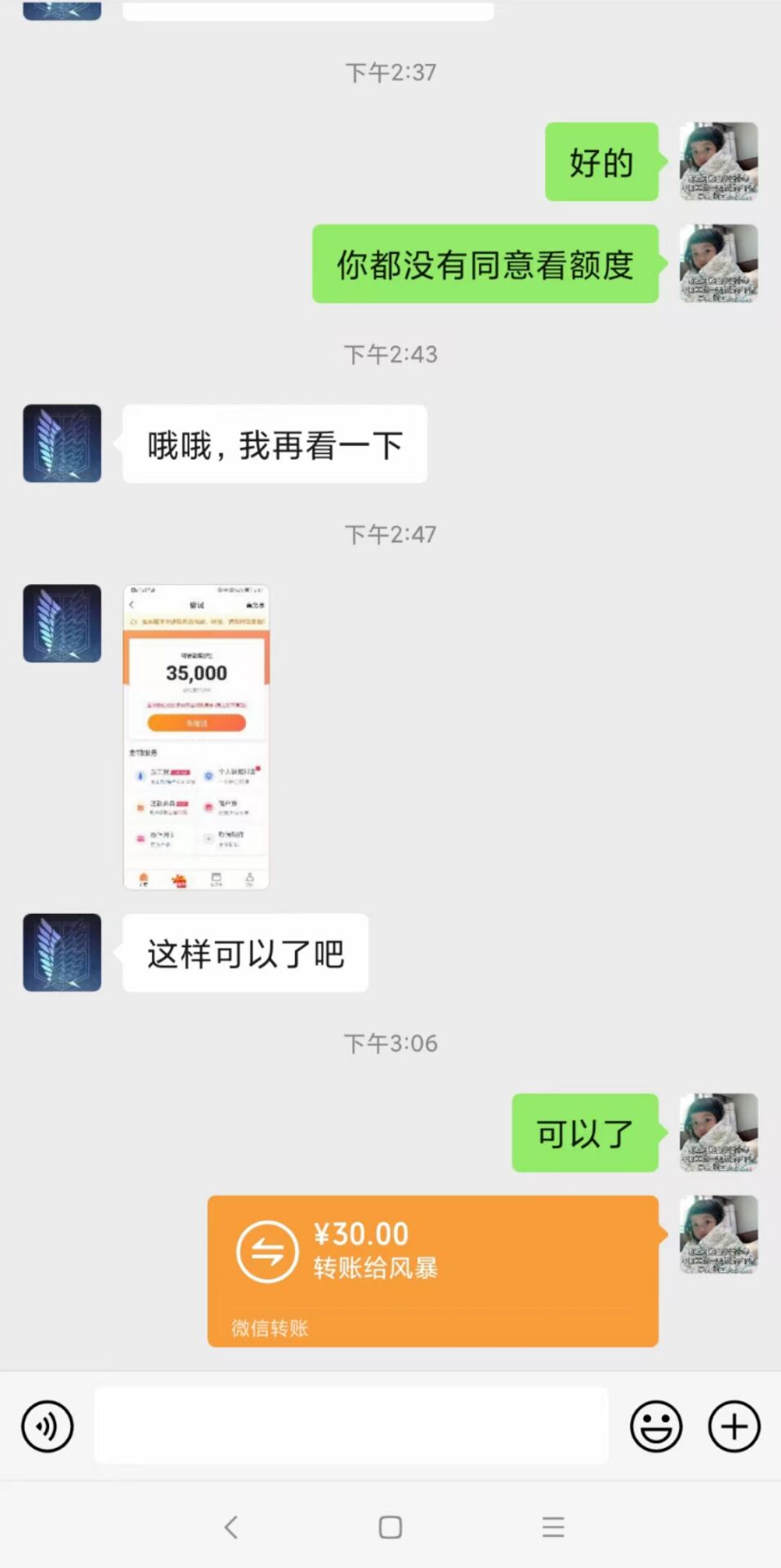Go to the home screen
The image size is (781, 1568).
[390, 1526]
